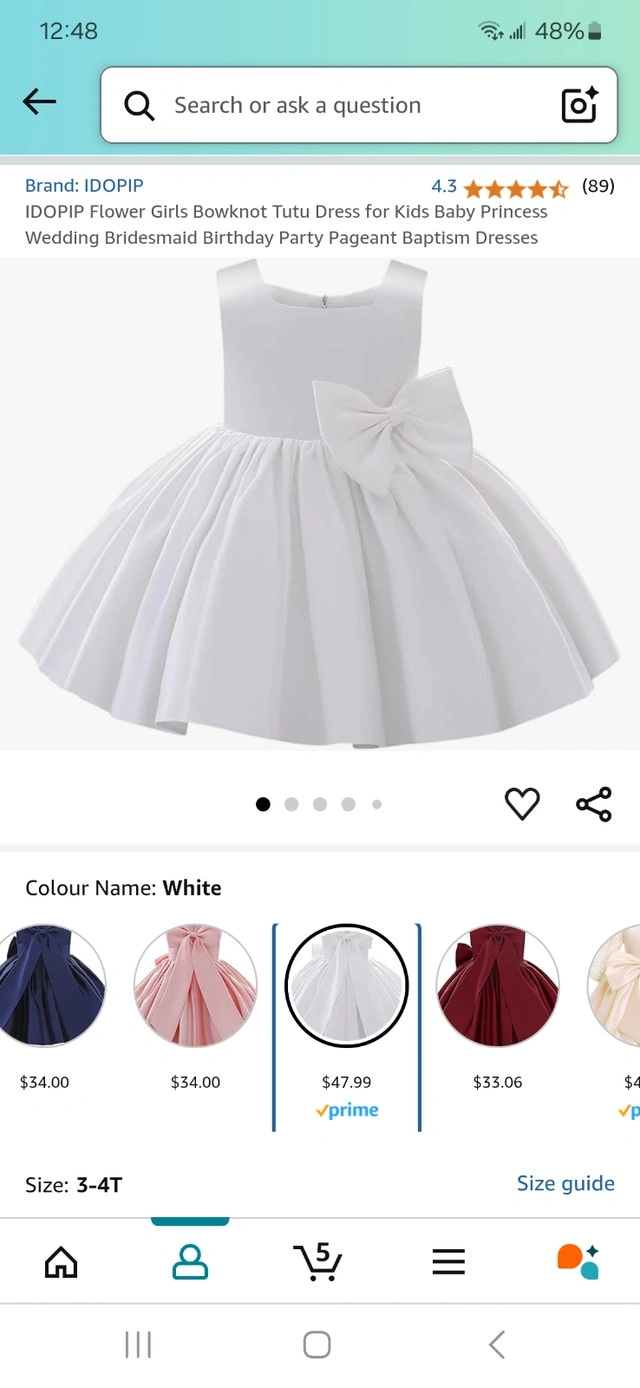
Task: Switch to the account profile tab
Action: (190, 1262)
